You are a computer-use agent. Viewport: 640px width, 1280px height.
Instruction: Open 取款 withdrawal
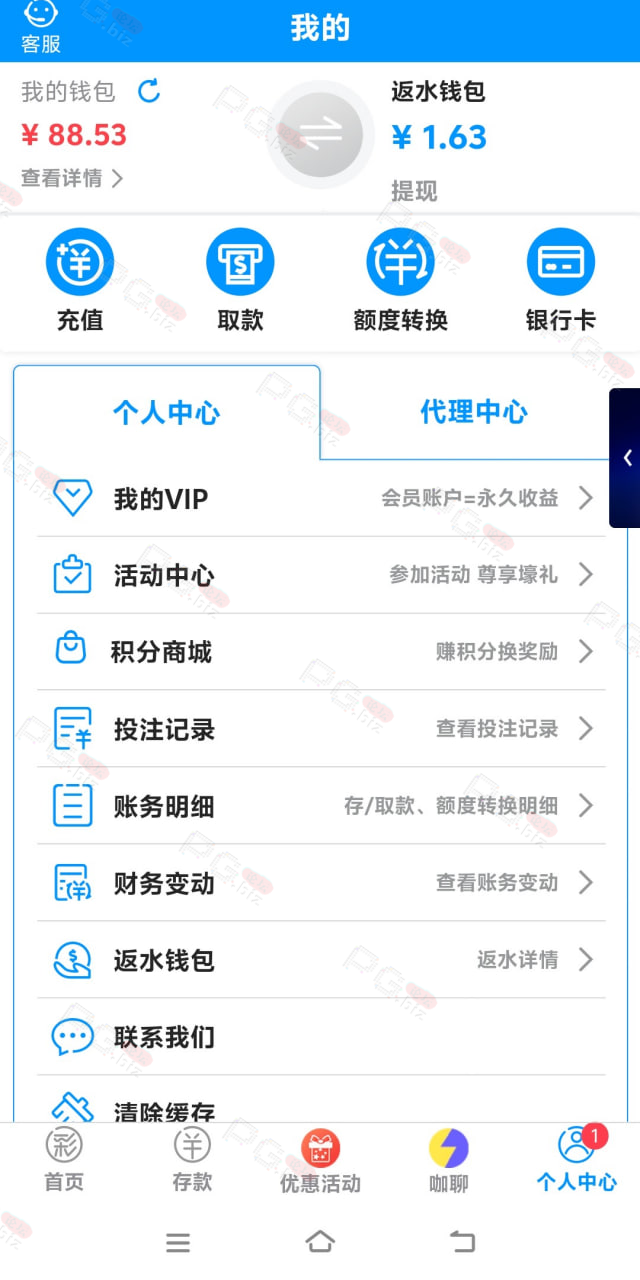point(240,280)
